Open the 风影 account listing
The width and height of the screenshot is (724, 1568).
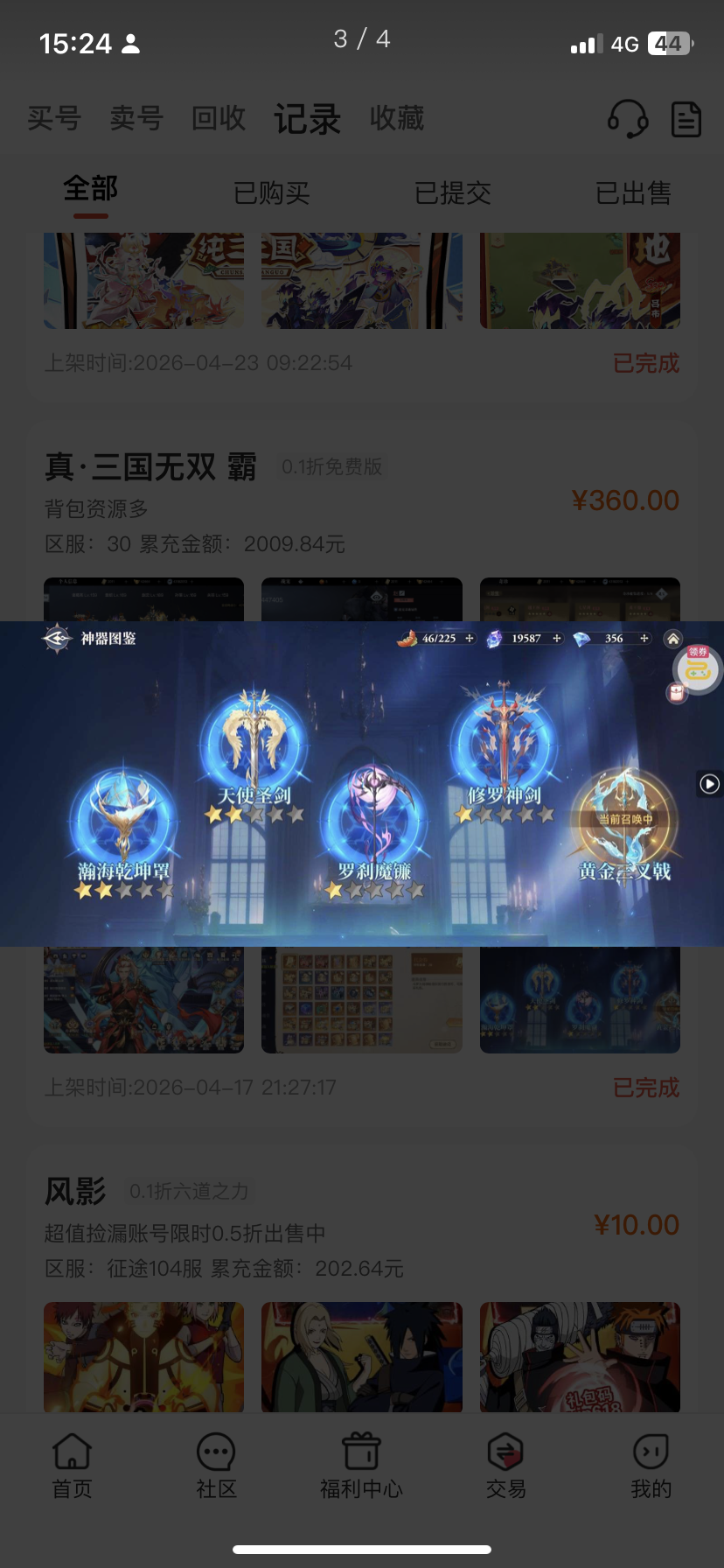point(76,1191)
